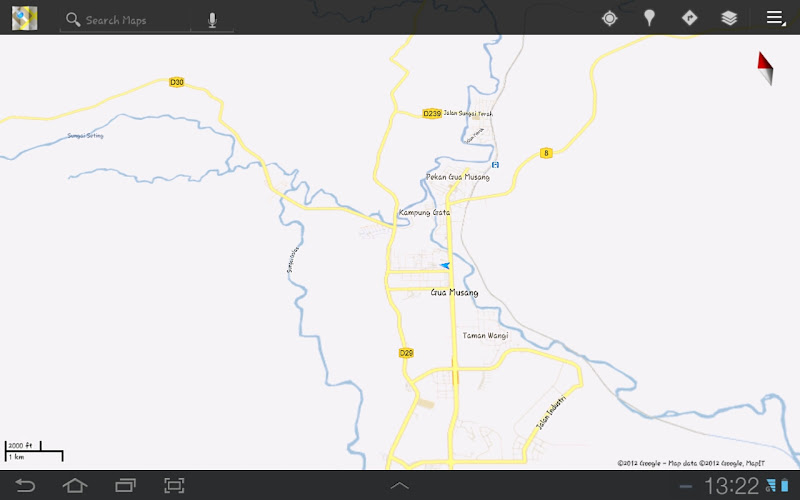This screenshot has height=500, width=800.
Task: Tap the compass to reset north
Action: [766, 67]
